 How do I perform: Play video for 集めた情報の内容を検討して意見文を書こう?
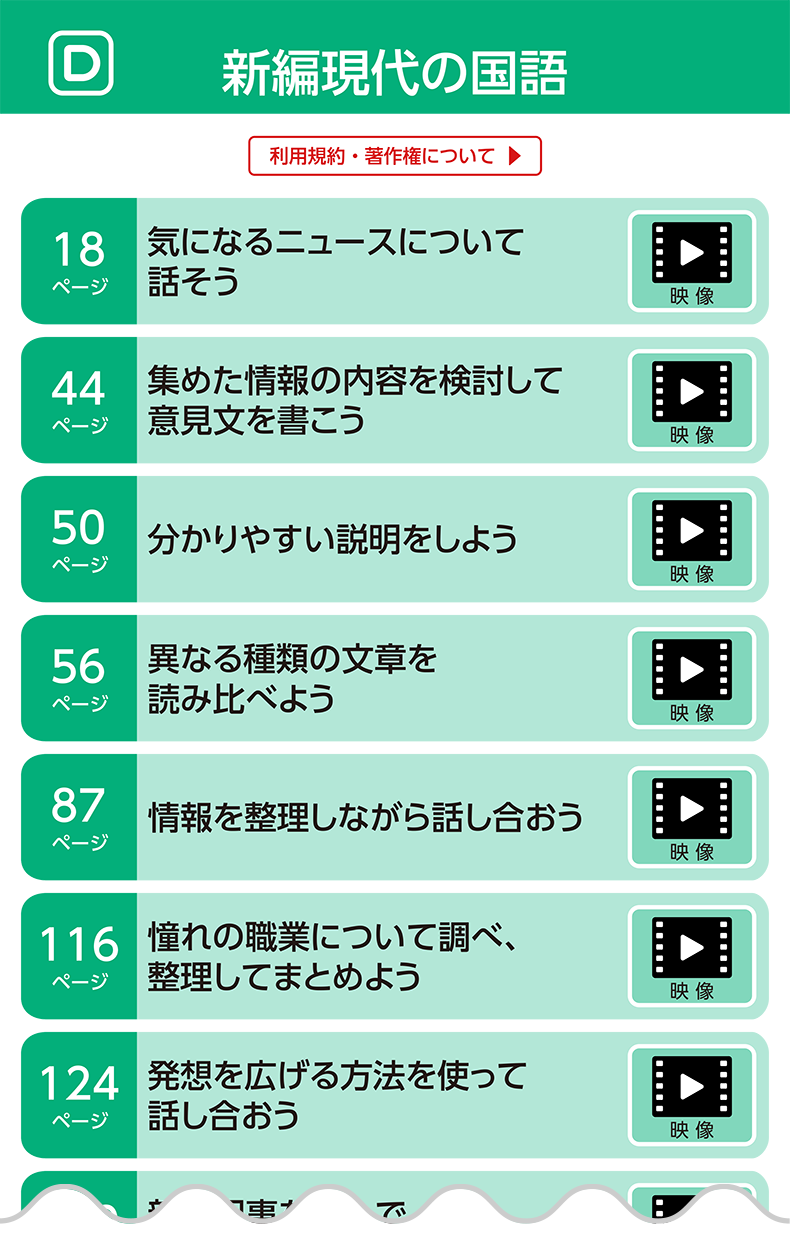[692, 400]
